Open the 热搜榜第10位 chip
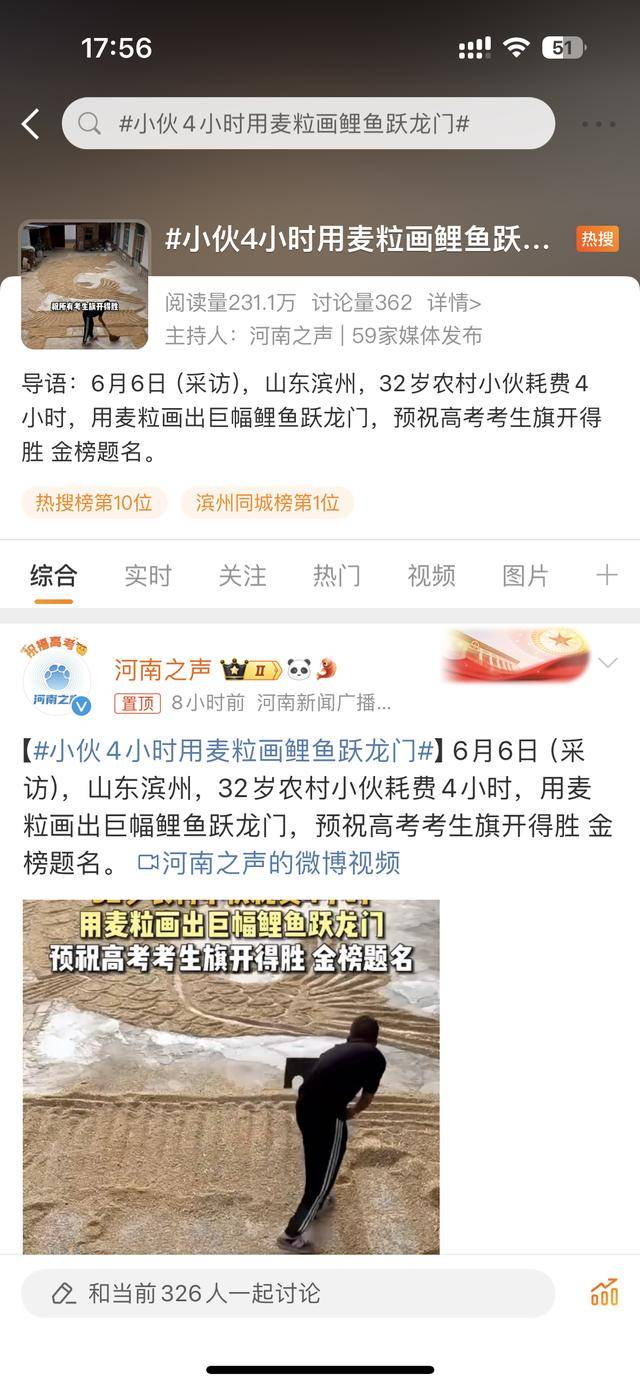This screenshot has width=640, height=1387. point(94,502)
